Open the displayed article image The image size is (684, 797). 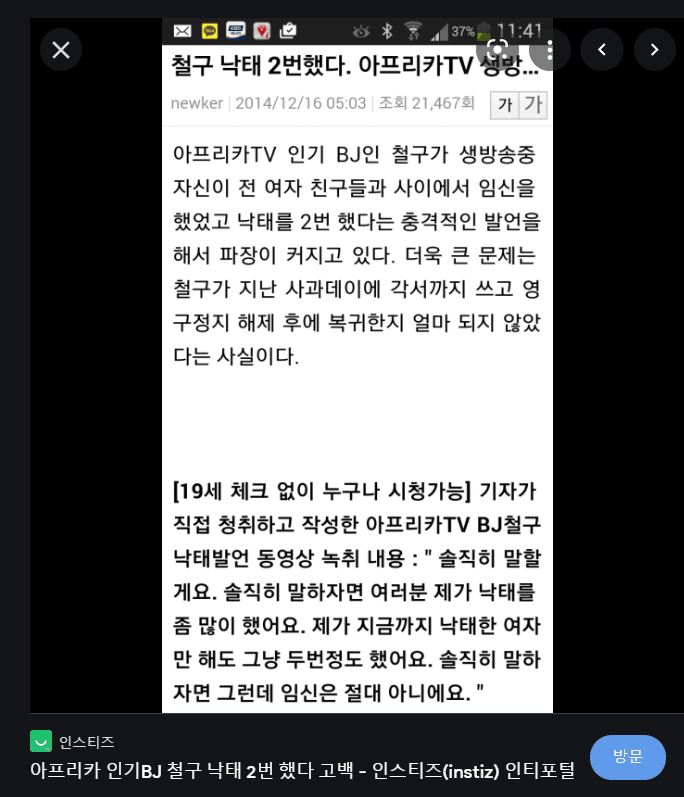coord(357,400)
